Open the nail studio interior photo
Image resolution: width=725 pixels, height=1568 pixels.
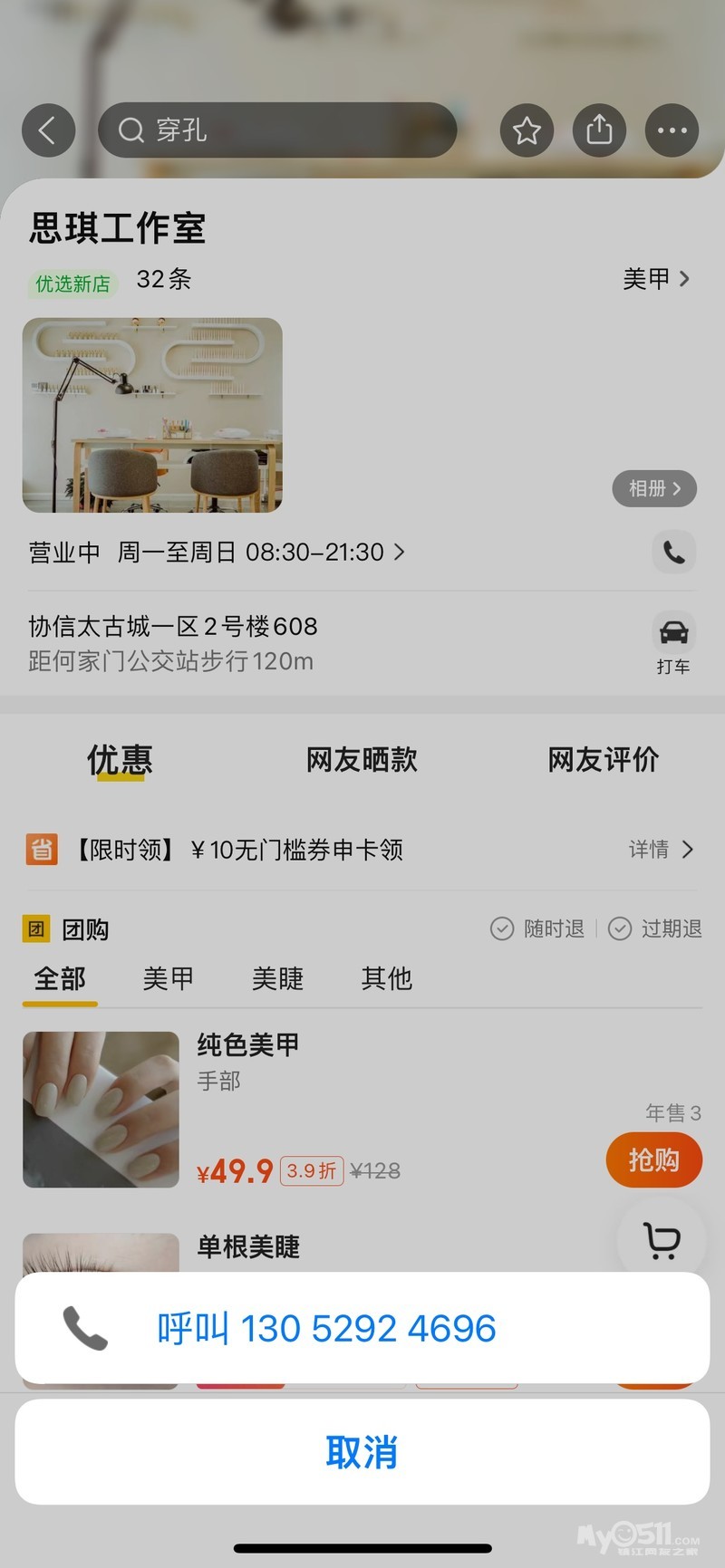click(x=152, y=415)
